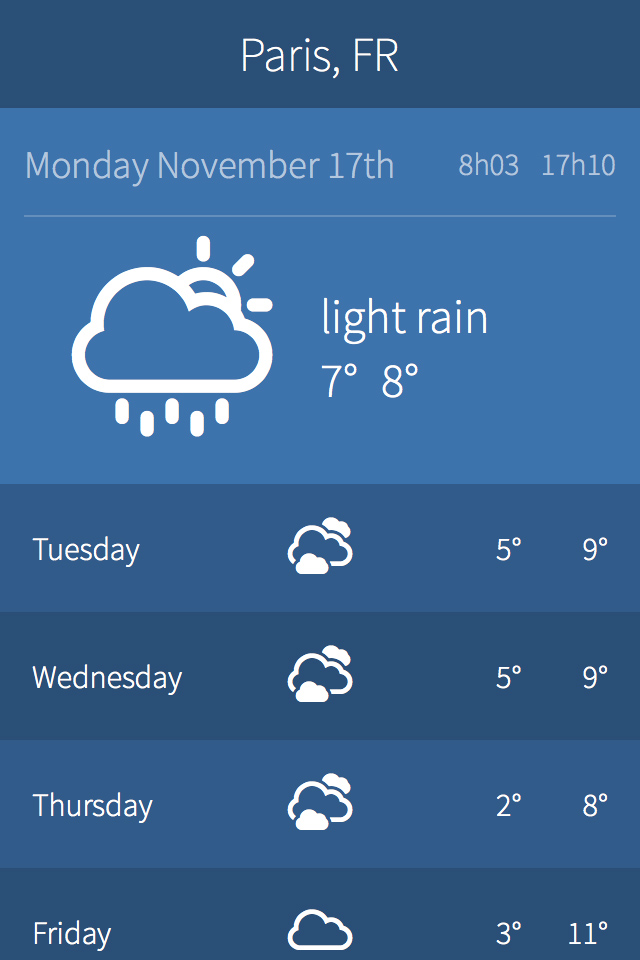This screenshot has width=640, height=960.
Task: Open Tuesday's forecast row
Action: [x=320, y=549]
